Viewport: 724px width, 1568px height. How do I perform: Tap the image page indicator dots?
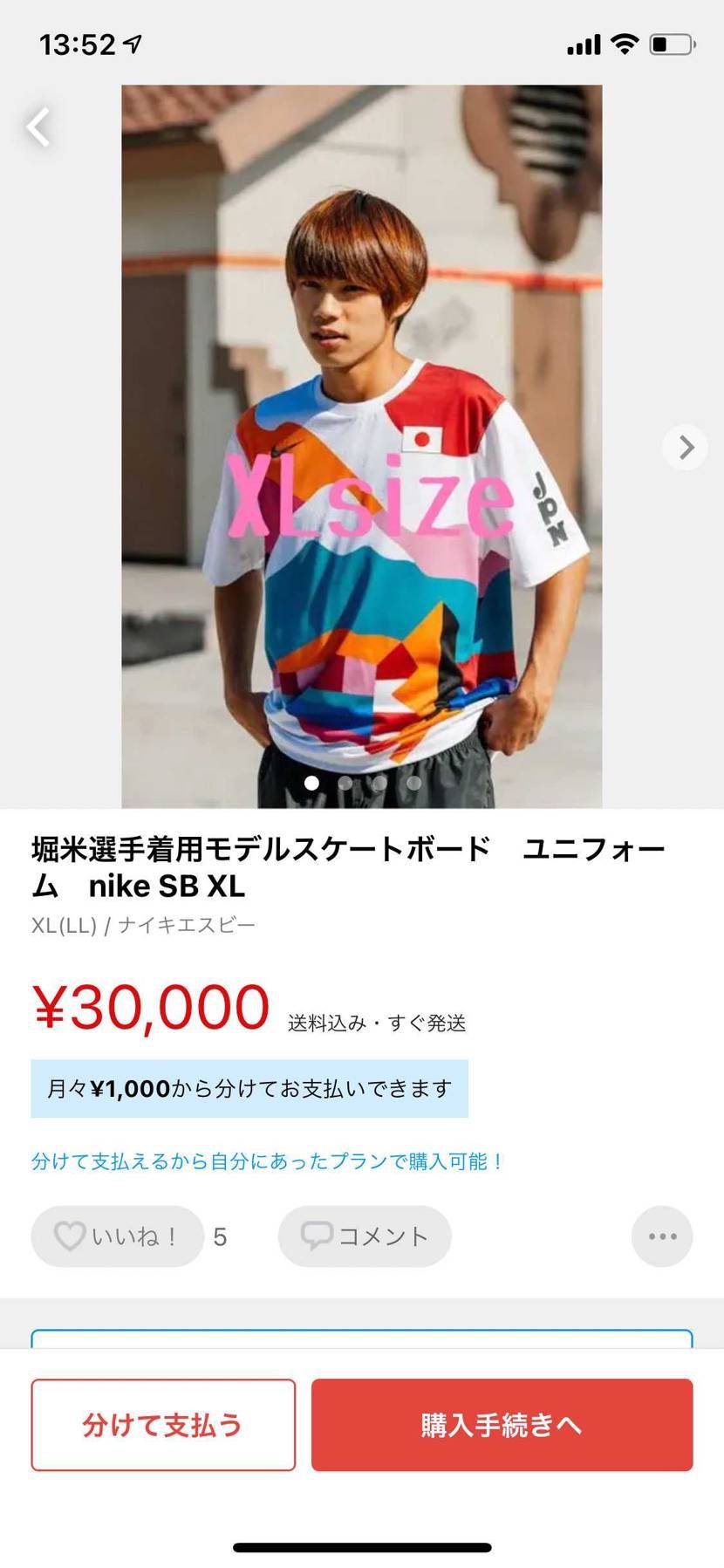click(x=362, y=783)
